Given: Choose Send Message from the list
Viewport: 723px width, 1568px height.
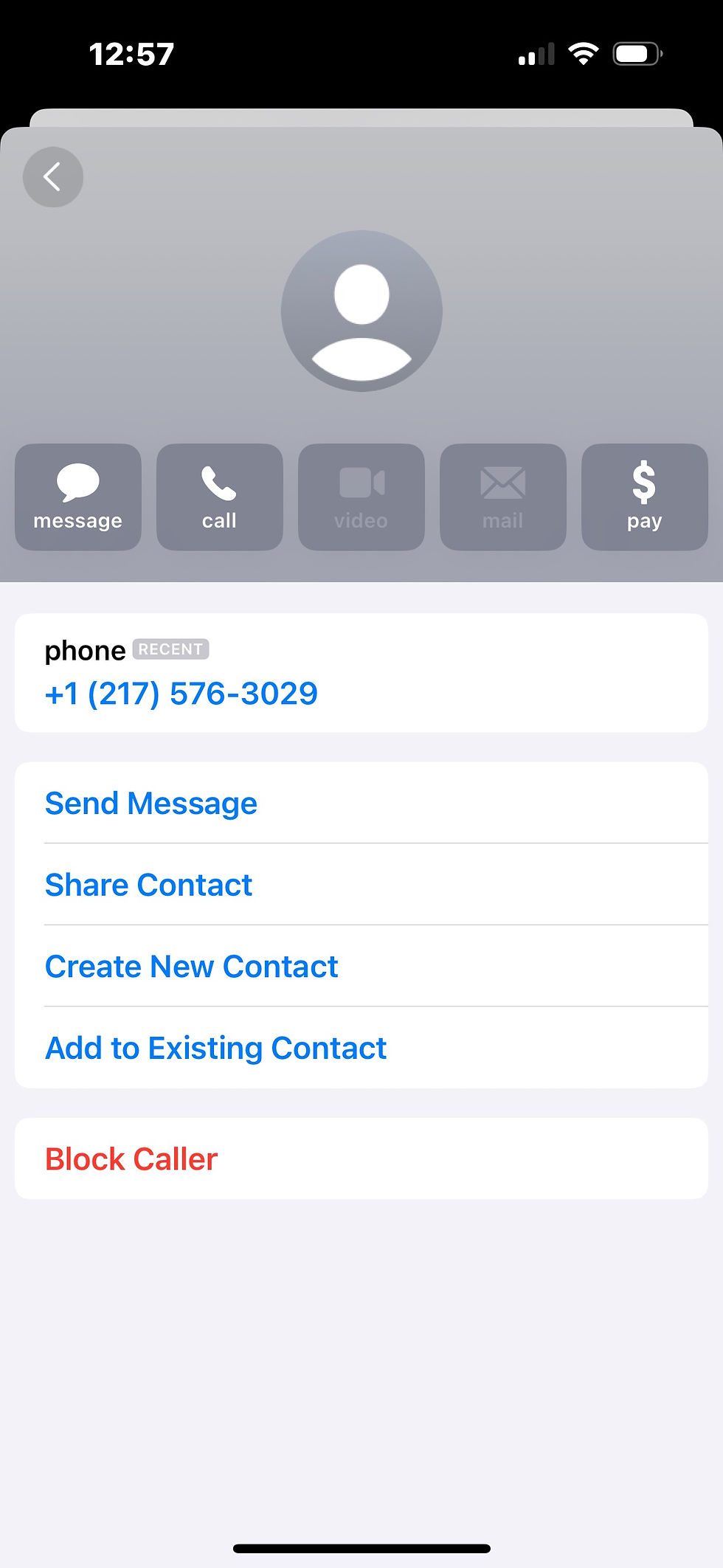Looking at the screenshot, I should [151, 803].
